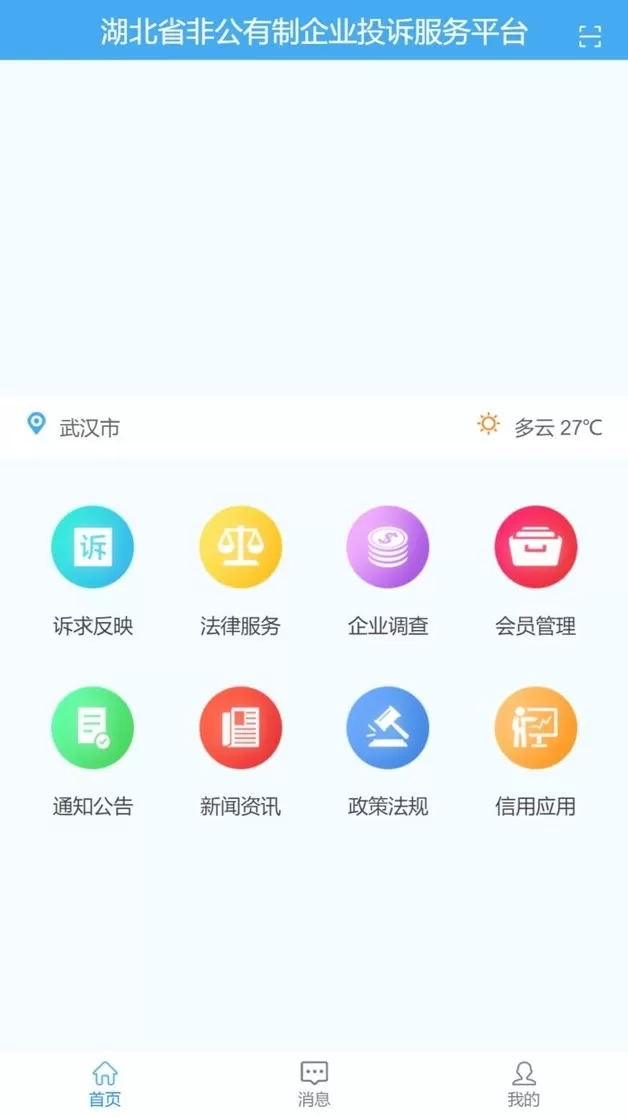The height and width of the screenshot is (1117, 628).
Task: Switch to the 我的 tab
Action: [x=523, y=1084]
